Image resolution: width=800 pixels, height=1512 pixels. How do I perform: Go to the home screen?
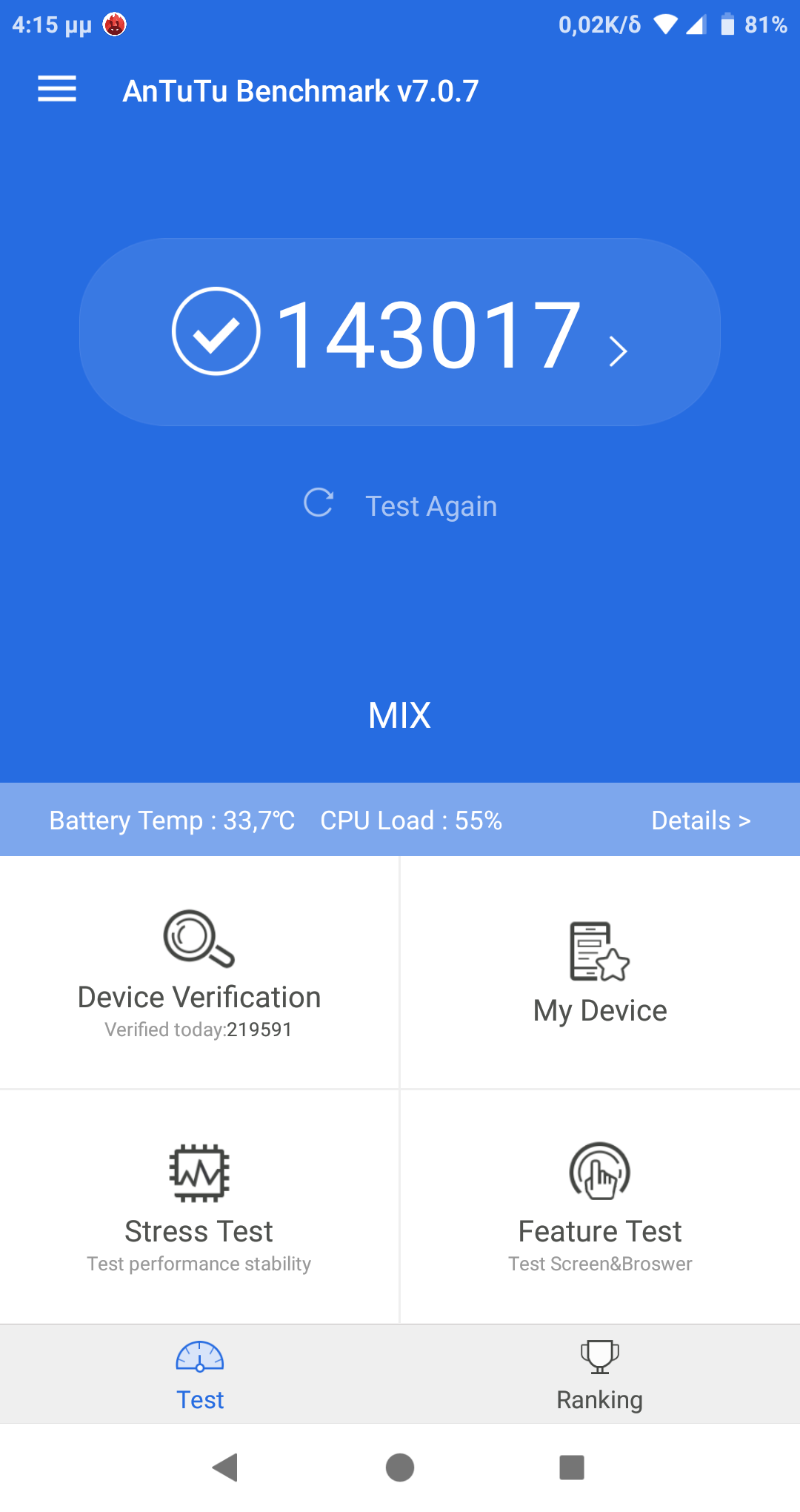(400, 1467)
